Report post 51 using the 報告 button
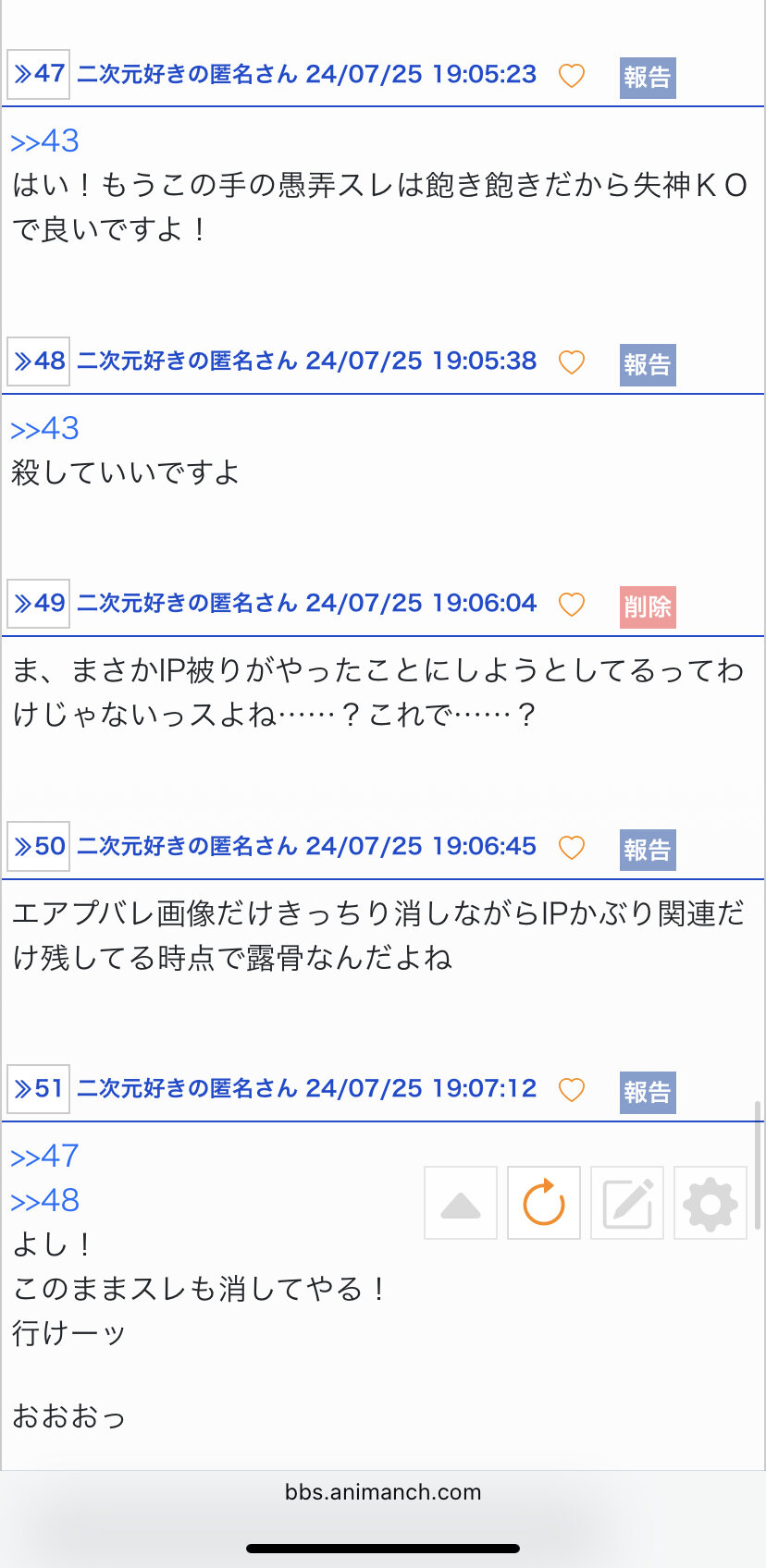Screen dimensions: 766x1568 (648, 1092)
